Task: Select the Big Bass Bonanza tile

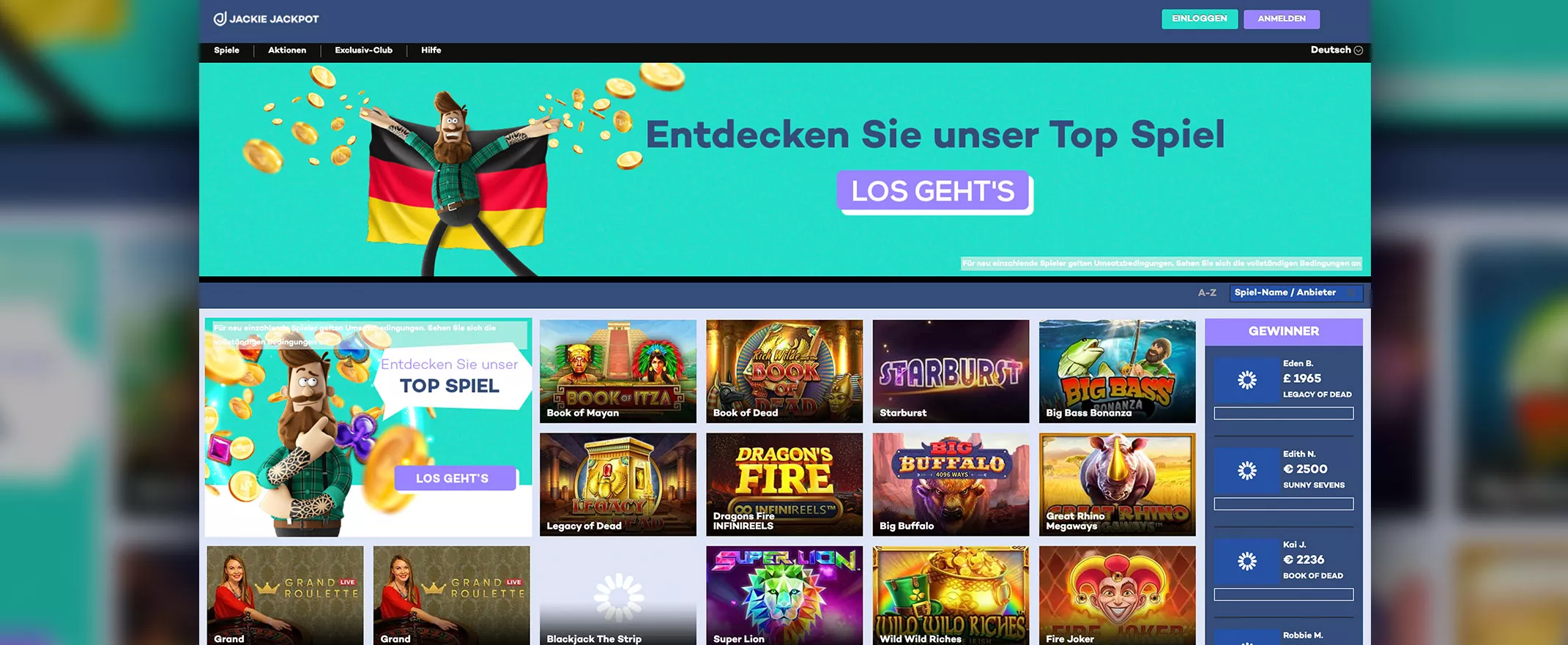Action: (x=1117, y=370)
